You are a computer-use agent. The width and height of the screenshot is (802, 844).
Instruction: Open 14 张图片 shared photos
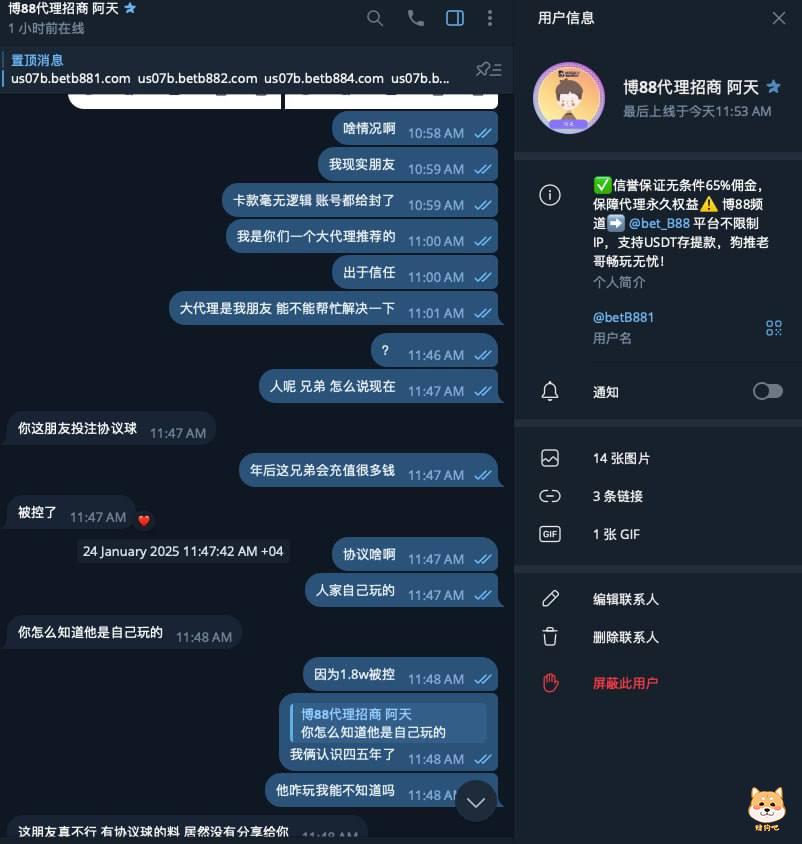(x=621, y=458)
